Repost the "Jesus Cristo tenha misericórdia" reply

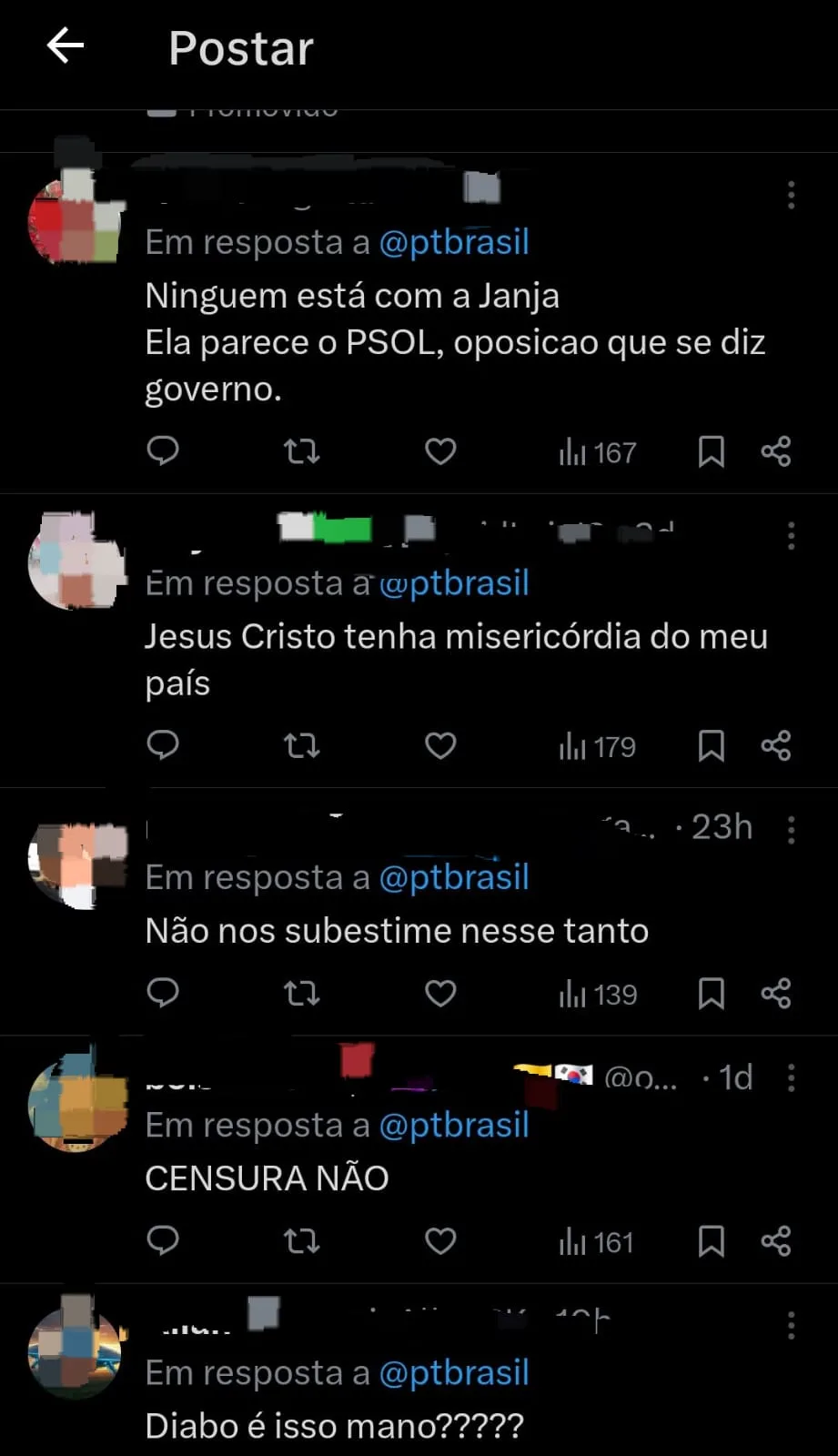301,746
